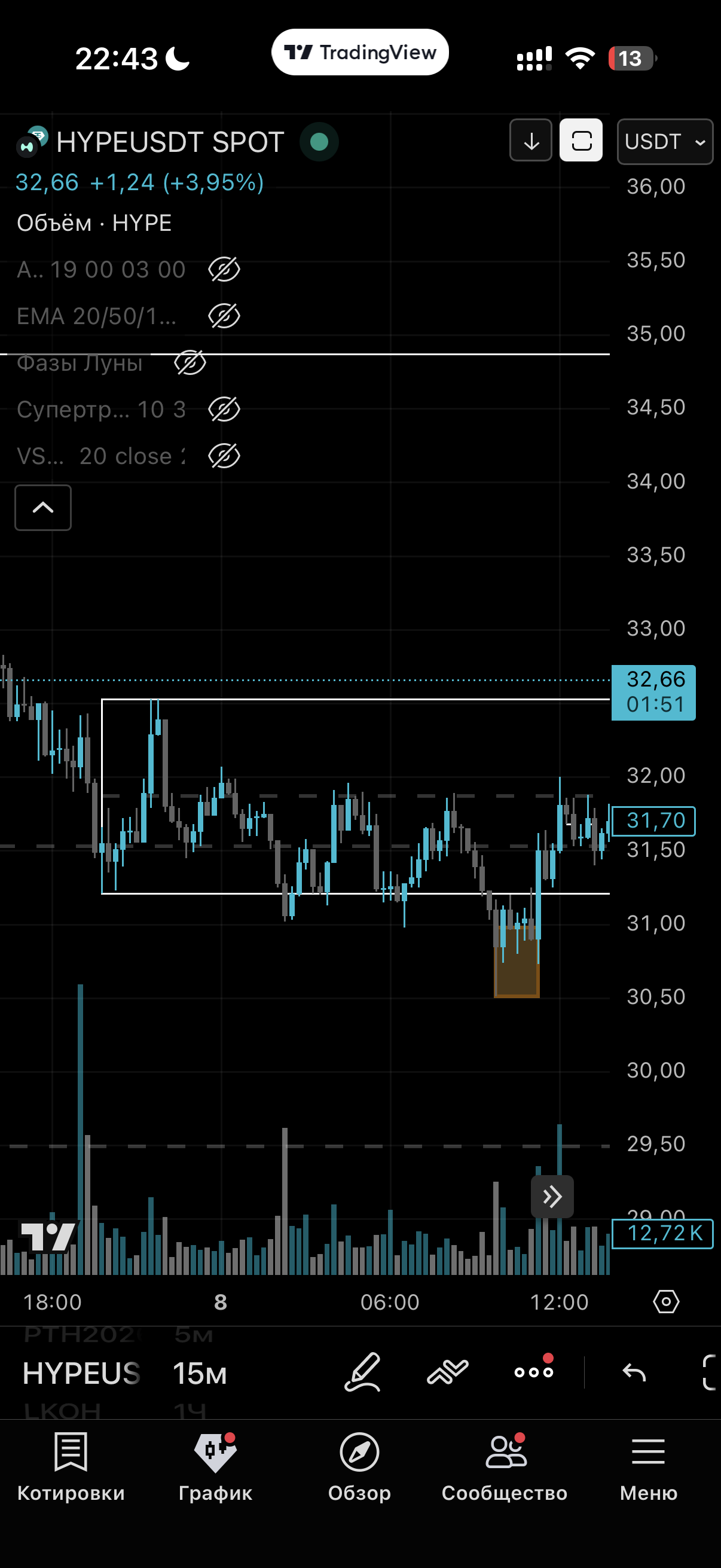Unhide the Фазы Луны indicator
This screenshot has height=1568, width=721.
[190, 363]
